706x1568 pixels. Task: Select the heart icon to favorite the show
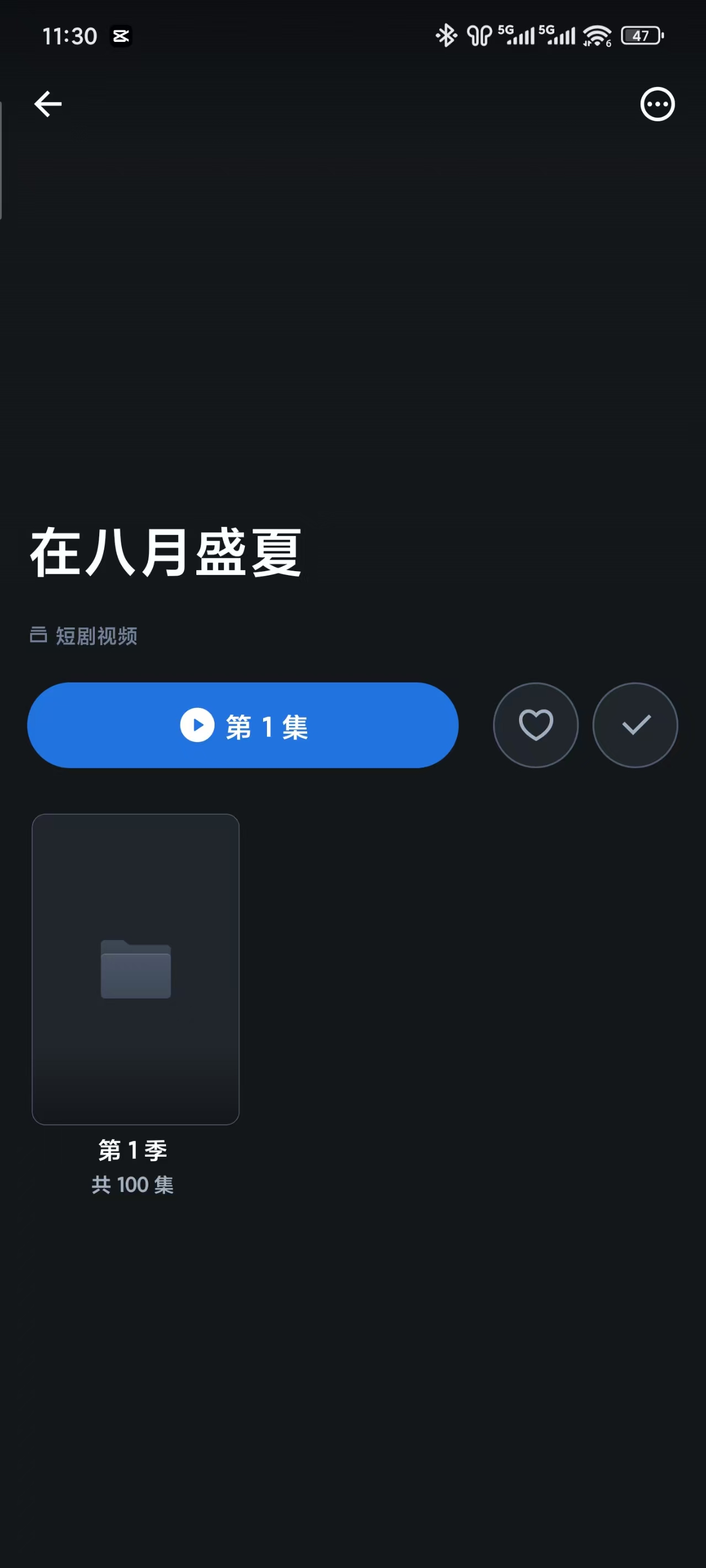click(535, 724)
